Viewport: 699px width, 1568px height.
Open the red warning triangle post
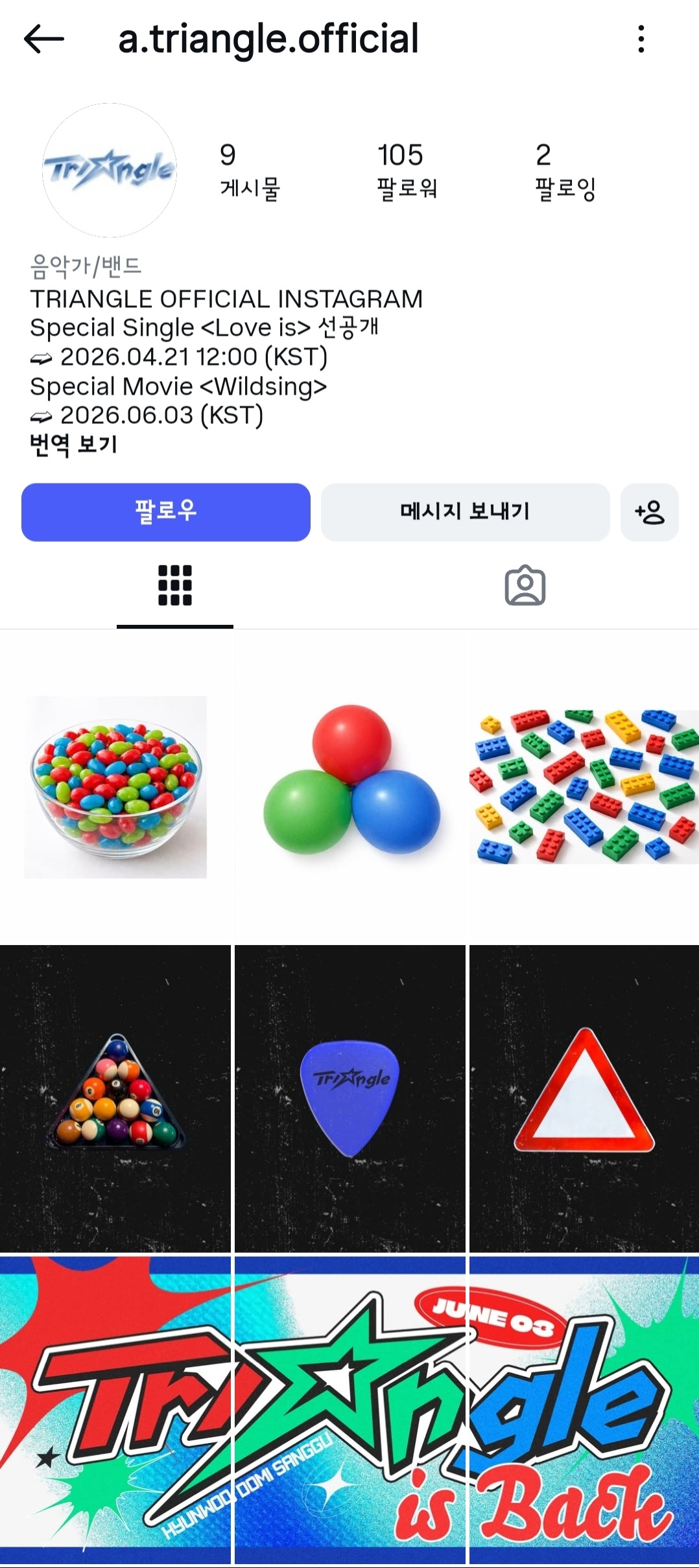click(x=584, y=1098)
